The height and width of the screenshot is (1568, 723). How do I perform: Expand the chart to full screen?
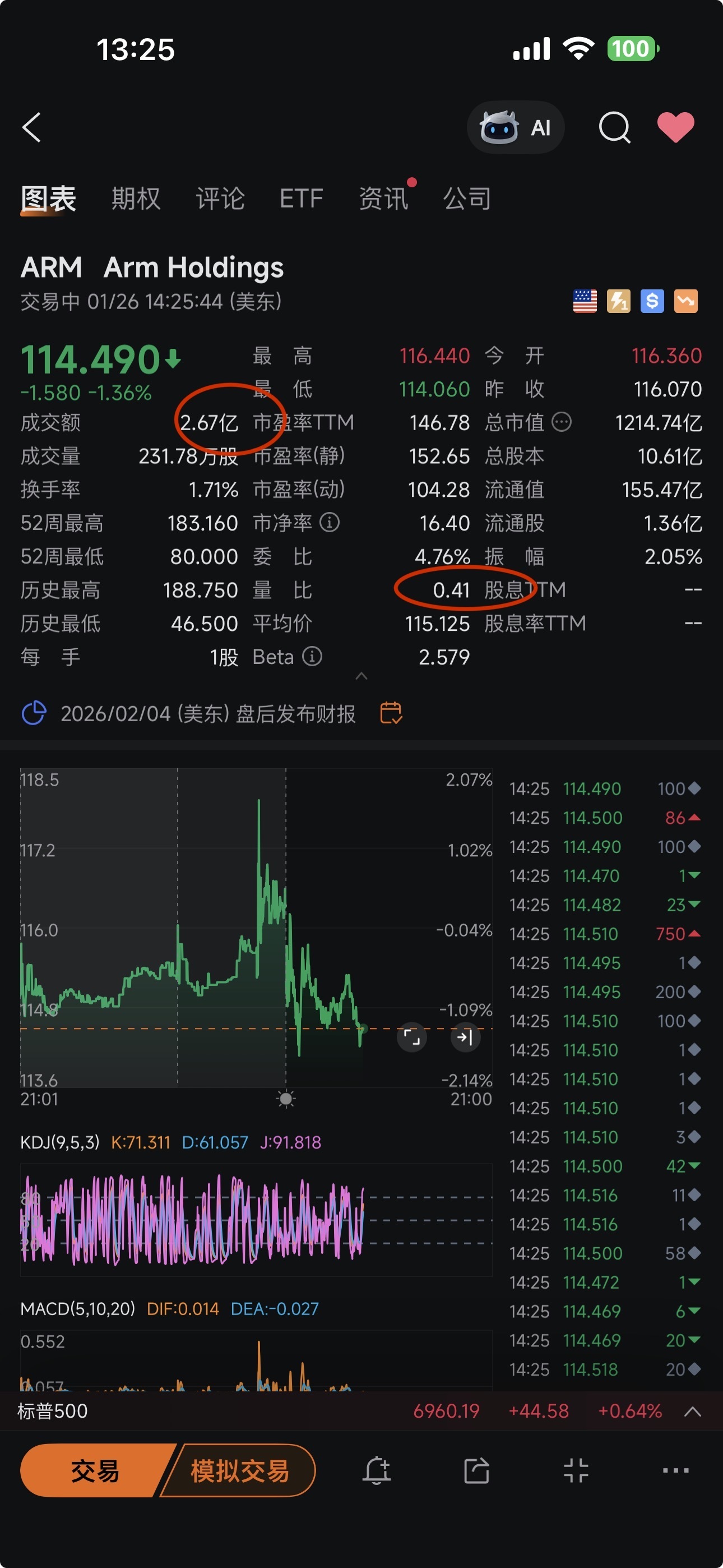411,1037
